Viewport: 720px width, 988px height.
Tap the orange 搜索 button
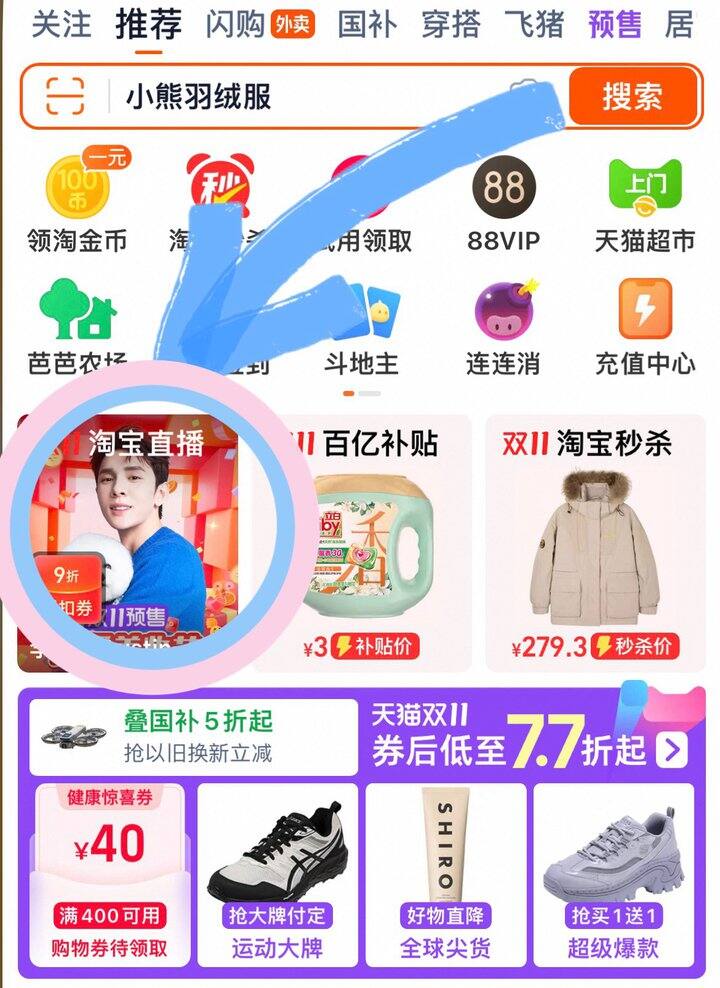pyautogui.click(x=631, y=96)
